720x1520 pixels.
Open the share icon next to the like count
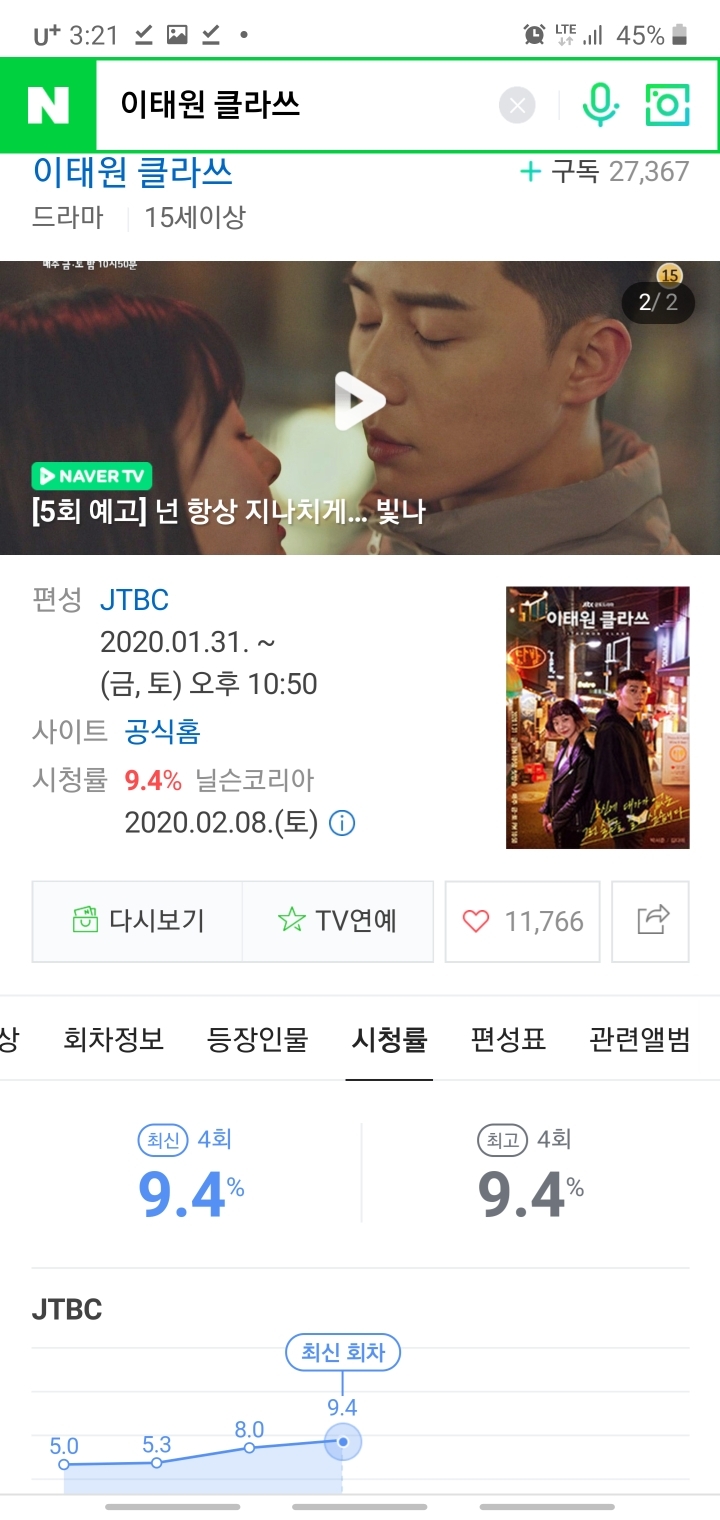pos(651,921)
